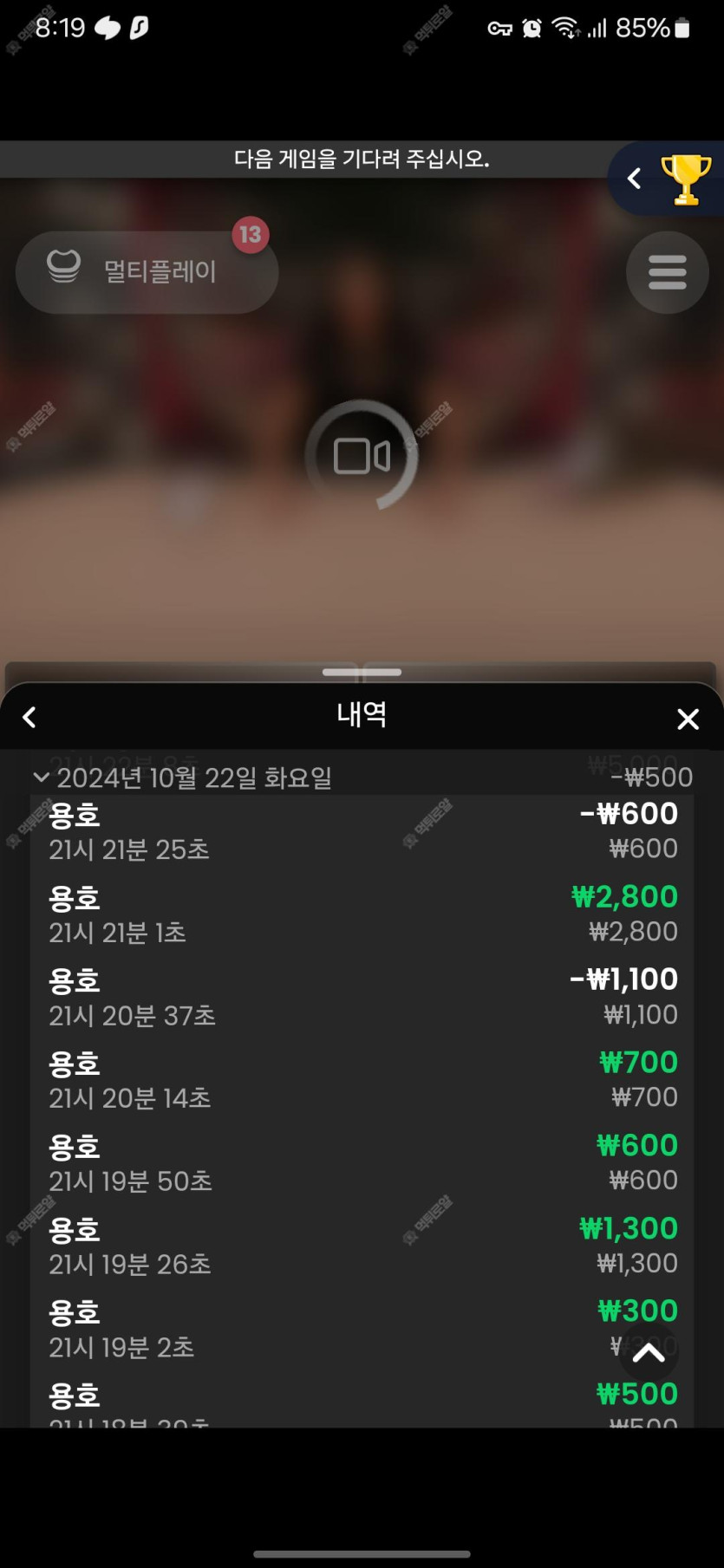Open the hamburger menu
This screenshot has width=724, height=1568.
coord(667,272)
